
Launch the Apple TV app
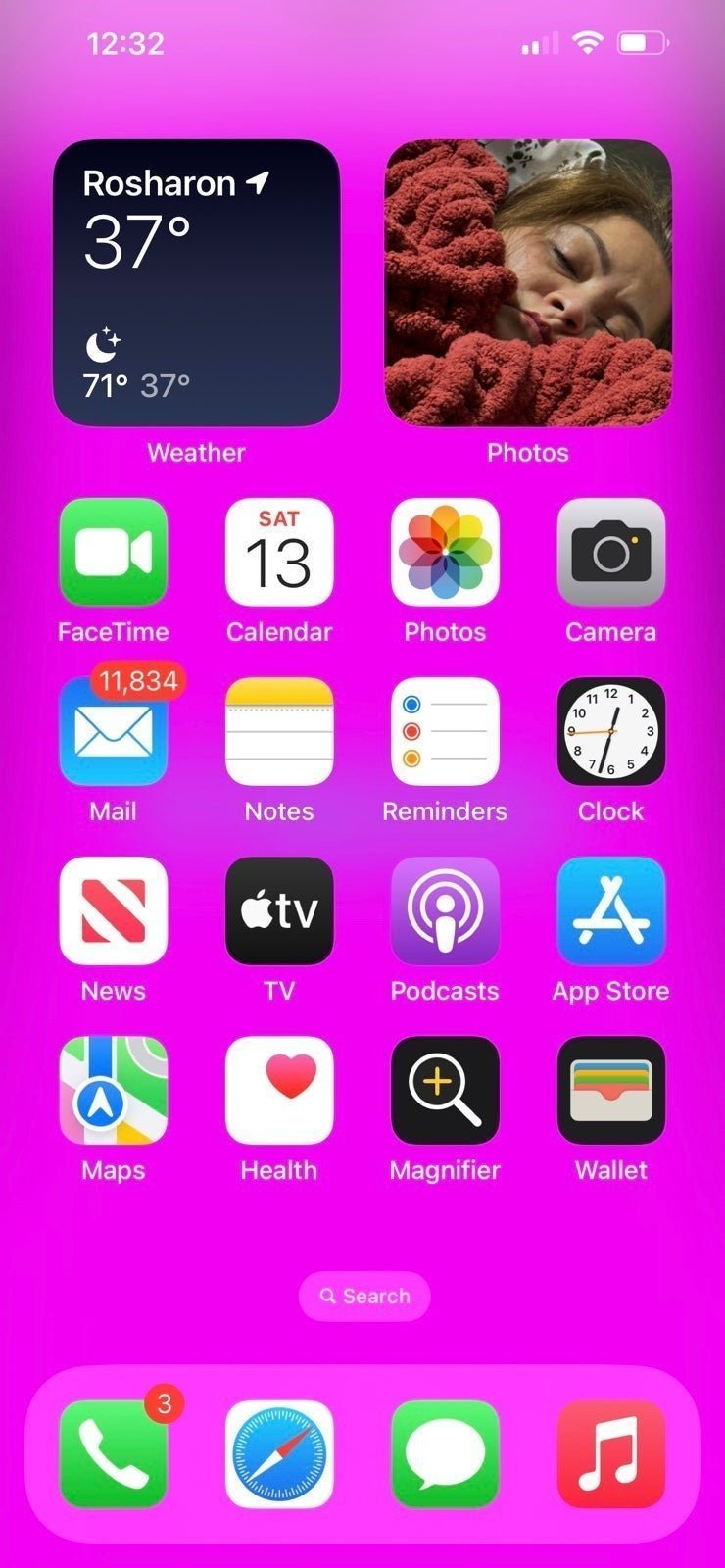click(278, 910)
